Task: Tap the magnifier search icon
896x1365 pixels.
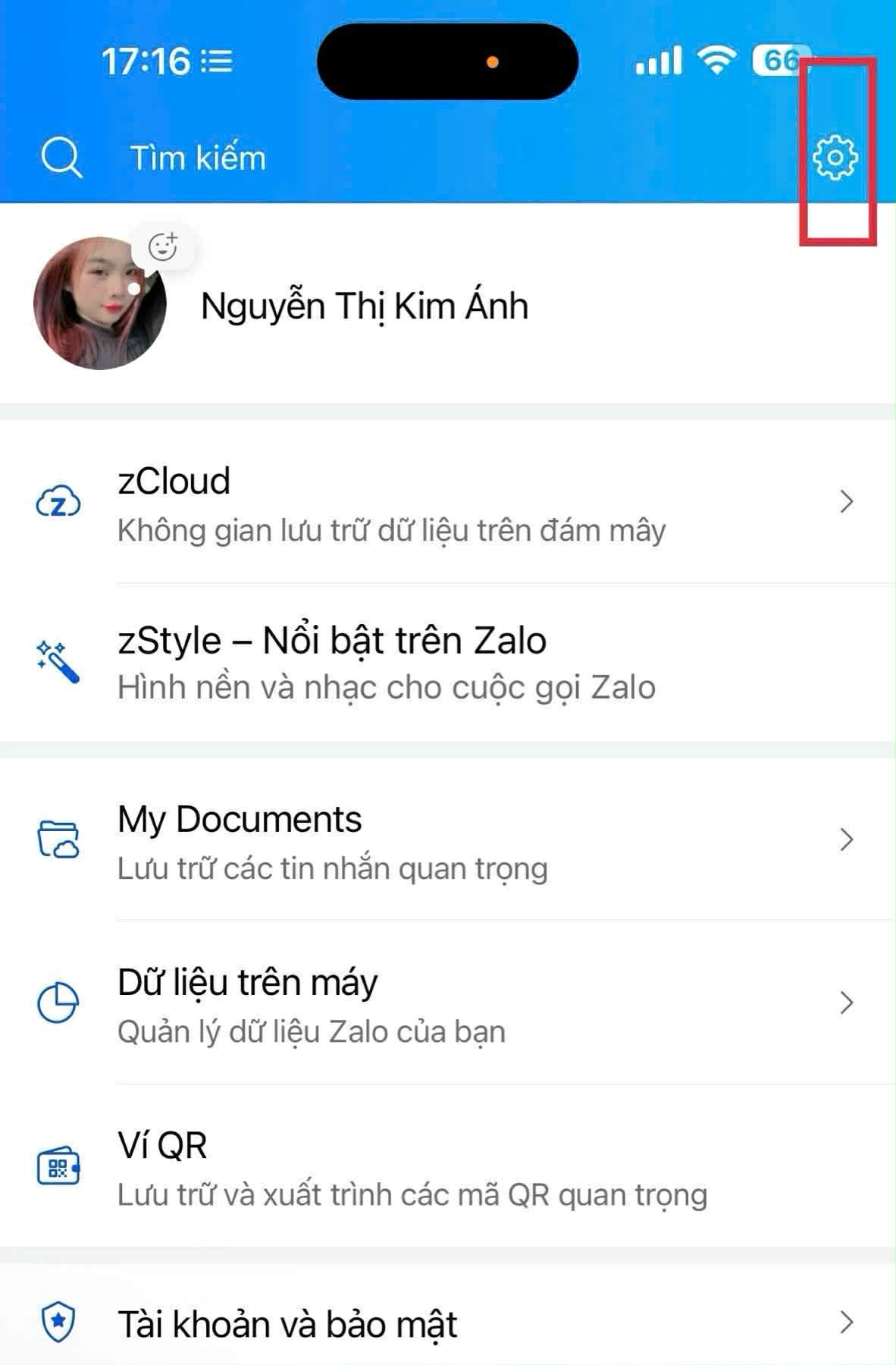Action: click(61, 158)
